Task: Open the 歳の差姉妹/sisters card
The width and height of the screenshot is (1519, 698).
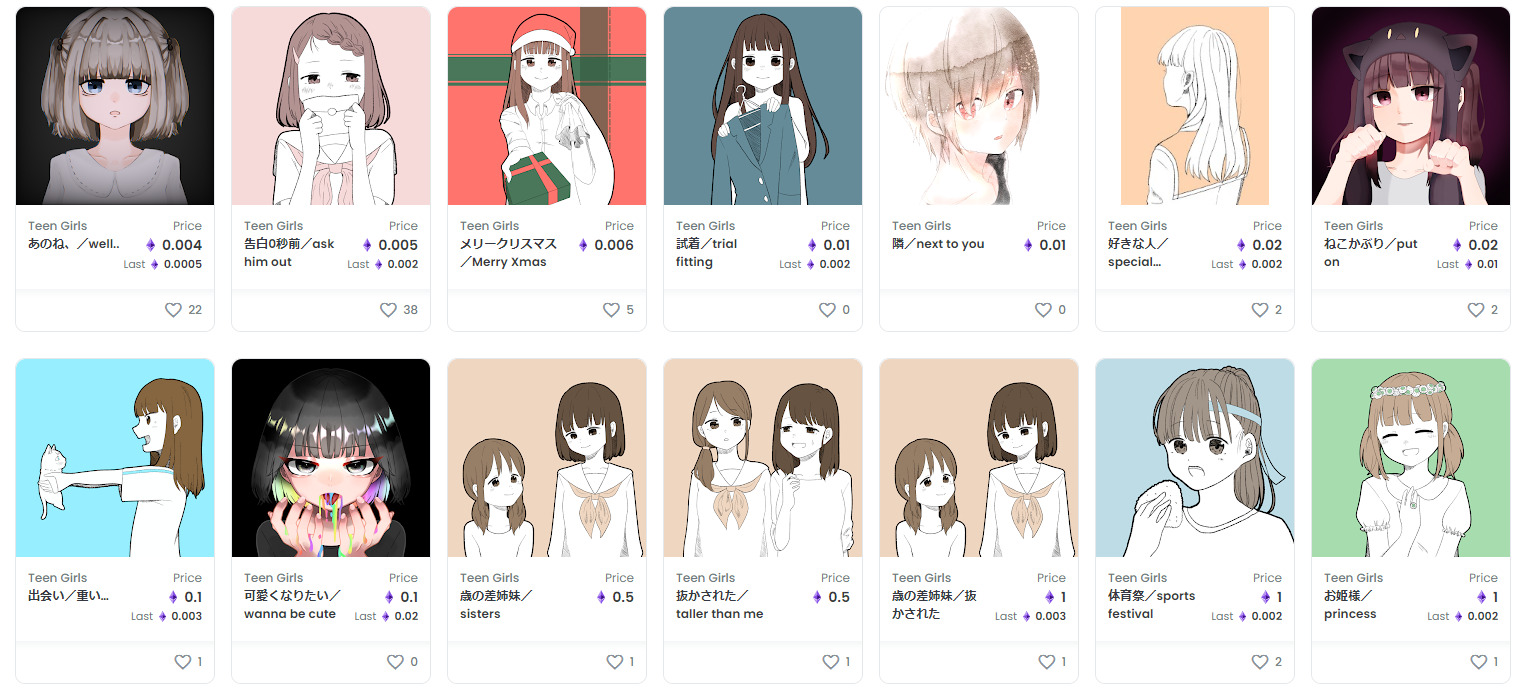Action: tap(547, 458)
